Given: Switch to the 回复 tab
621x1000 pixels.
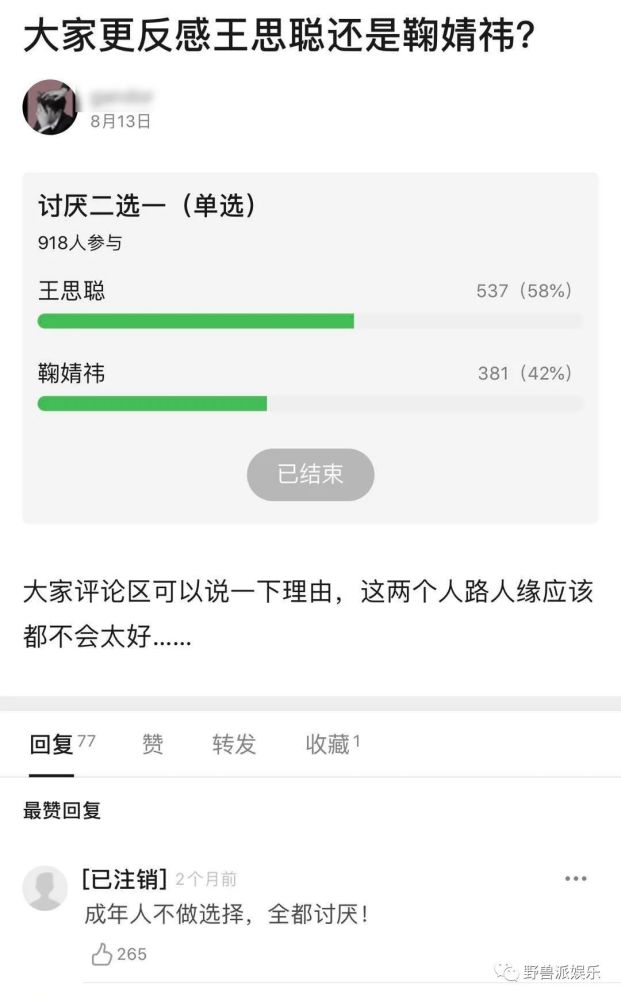Looking at the screenshot, I should (x=62, y=744).
